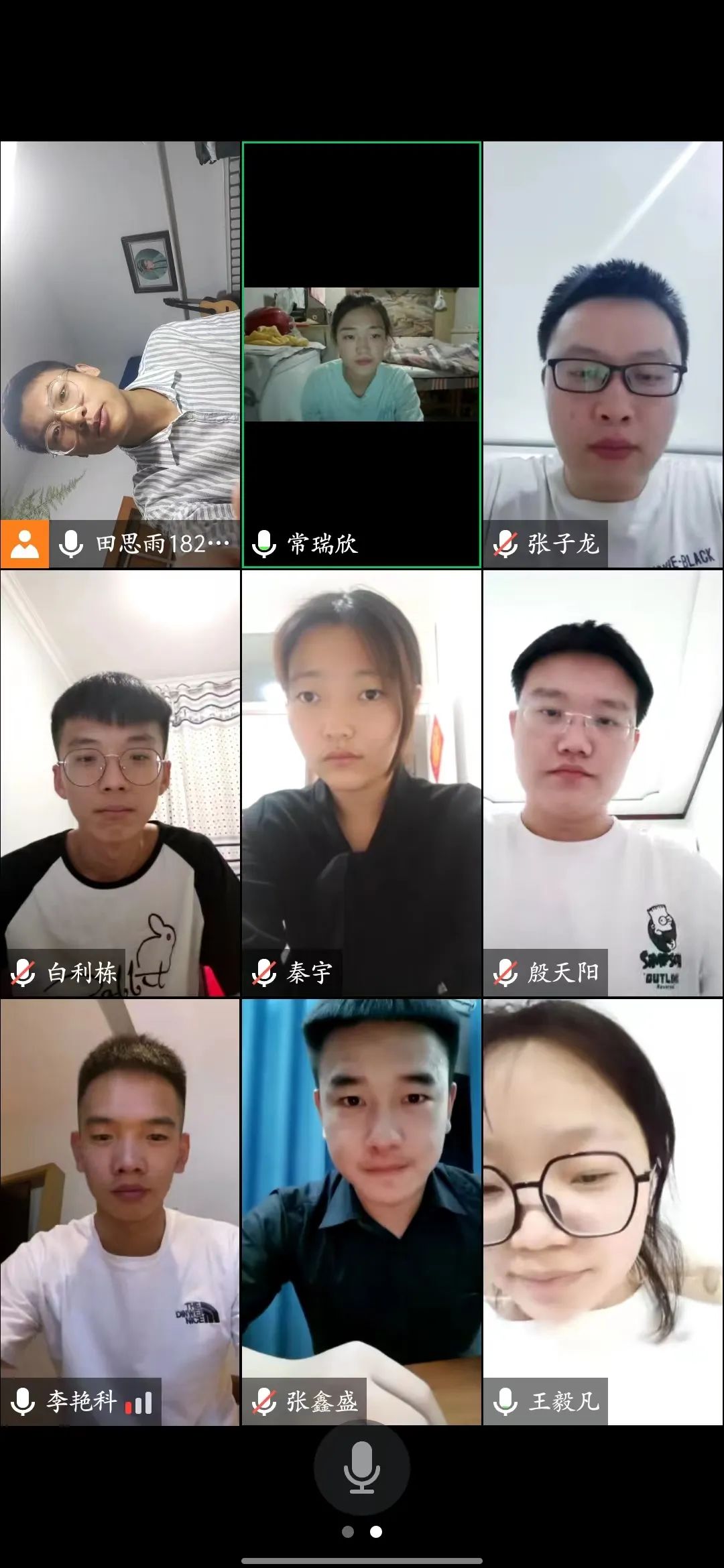Image resolution: width=724 pixels, height=1568 pixels.
Task: Open 田思雨's video tile
Action: click(120, 354)
